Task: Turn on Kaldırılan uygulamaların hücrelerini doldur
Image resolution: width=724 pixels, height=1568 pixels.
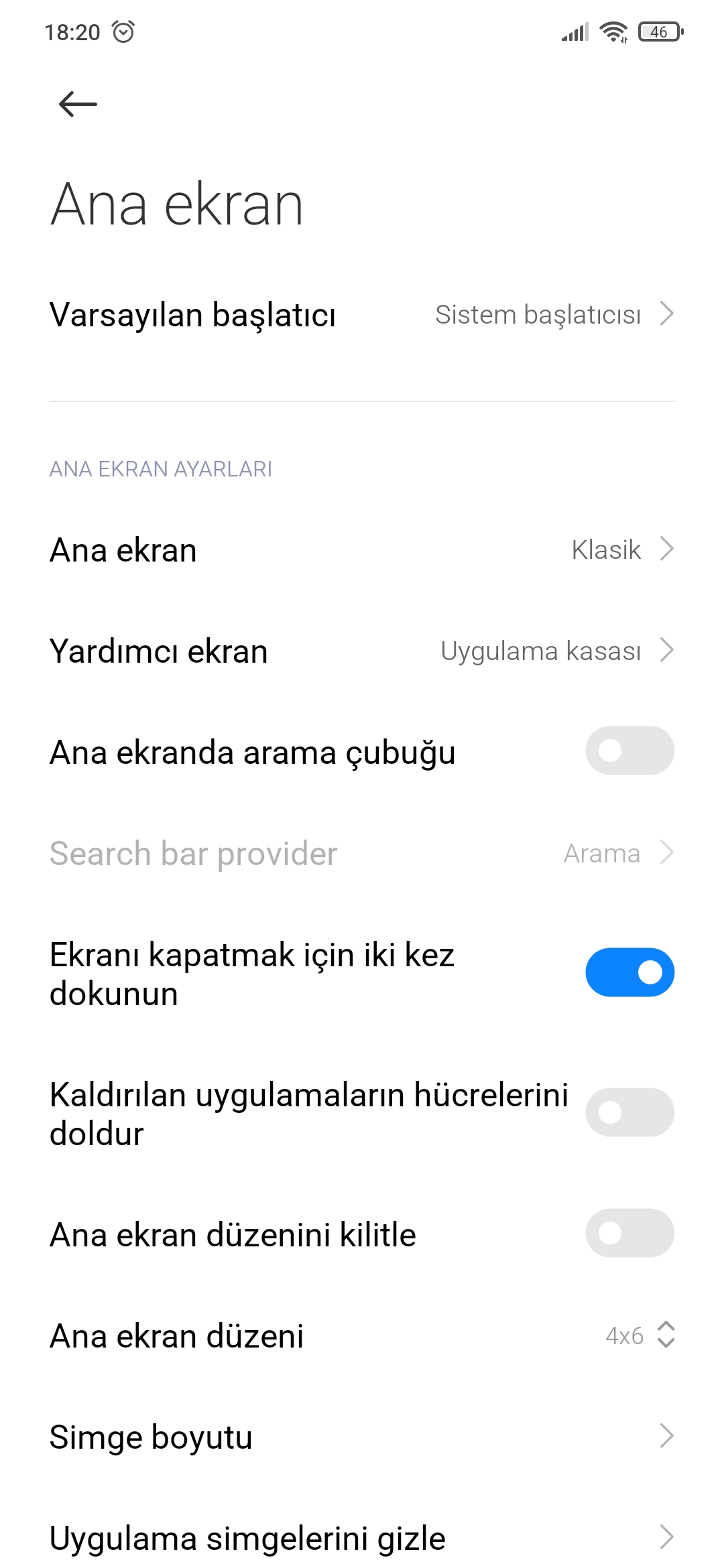Action: pyautogui.click(x=629, y=1112)
